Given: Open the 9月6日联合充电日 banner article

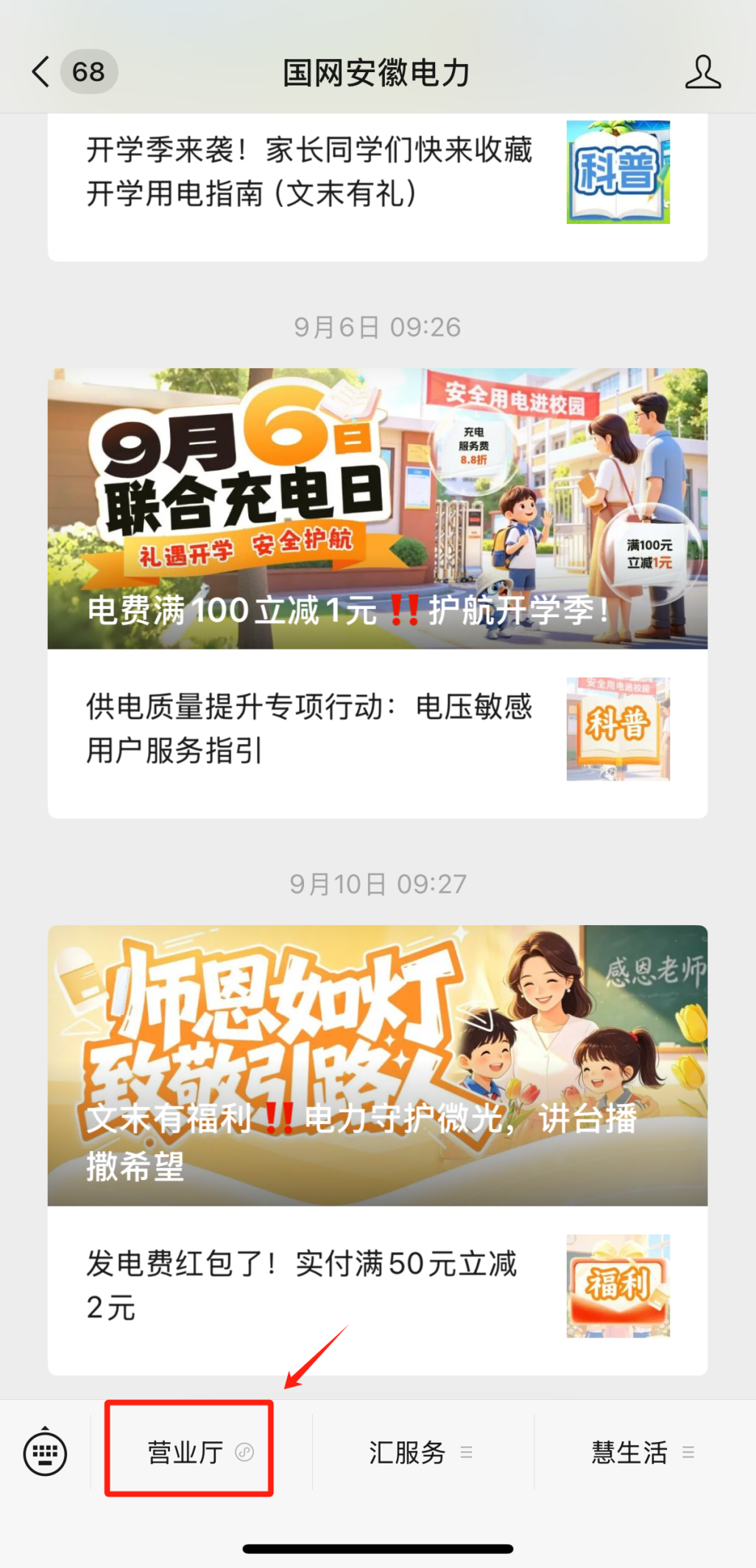Looking at the screenshot, I should pos(378,508).
